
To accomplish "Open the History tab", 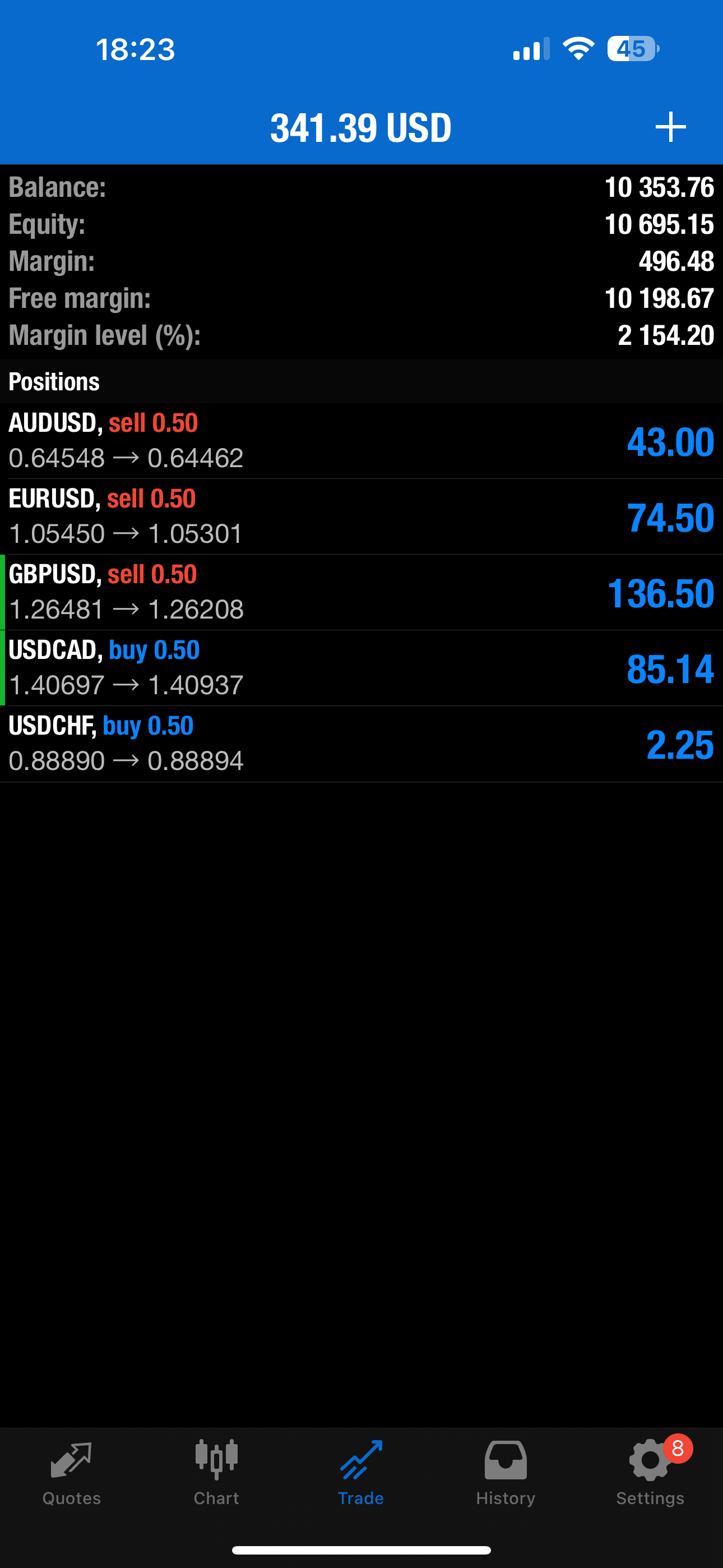I will pyautogui.click(x=505, y=1472).
